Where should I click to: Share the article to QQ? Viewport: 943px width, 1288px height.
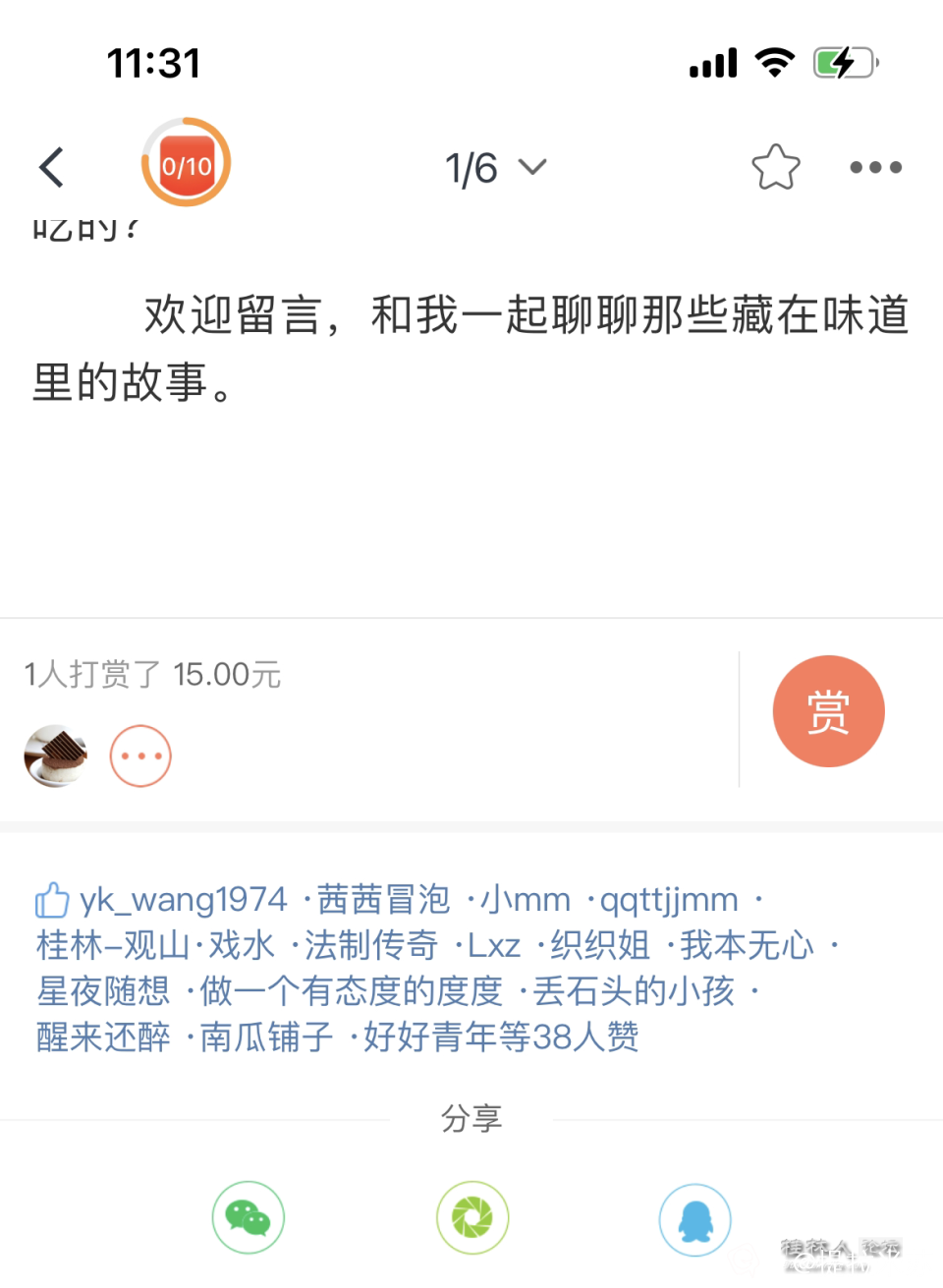pos(695,1218)
